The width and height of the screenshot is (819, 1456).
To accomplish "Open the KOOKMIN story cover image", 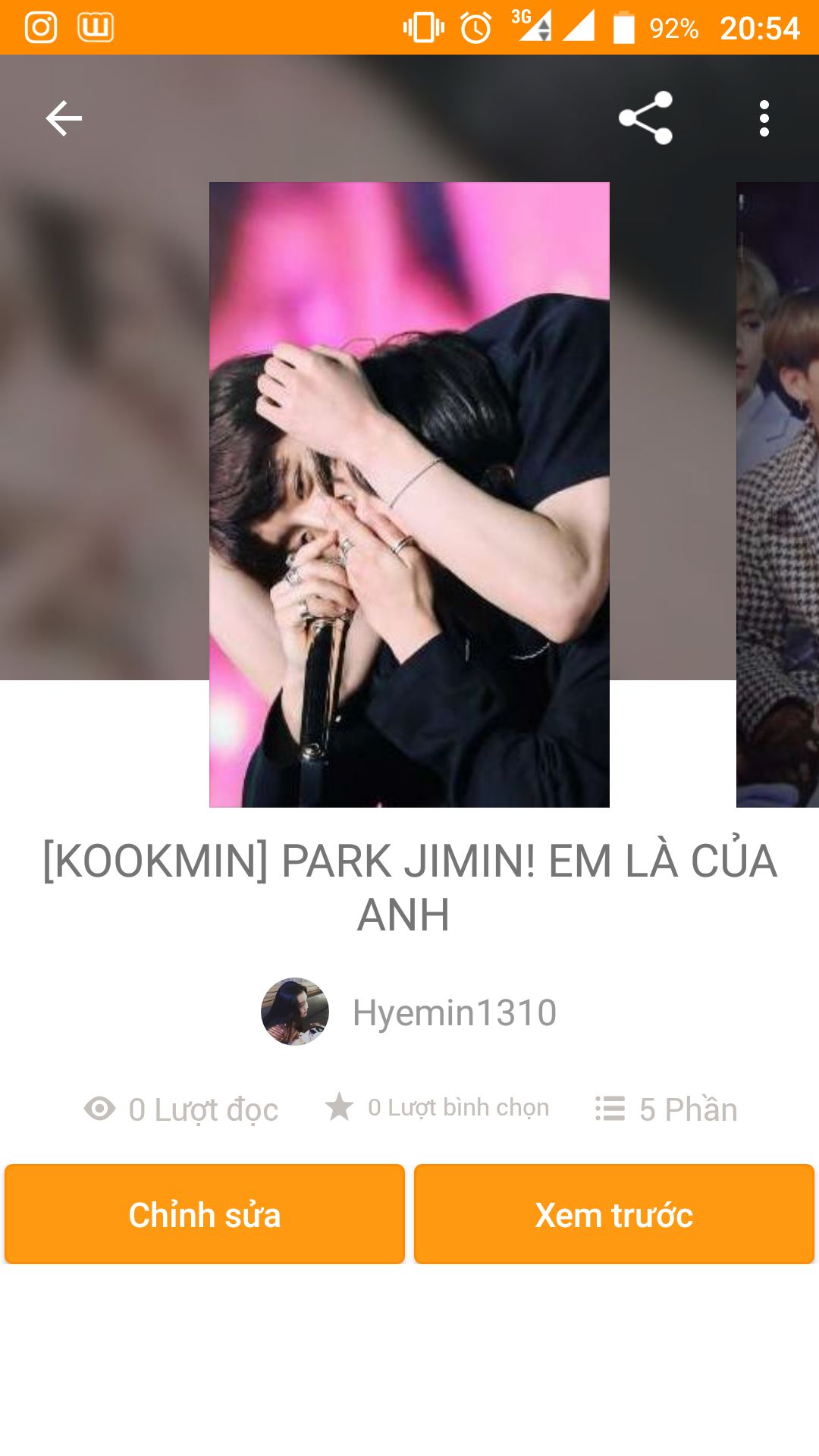I will pyautogui.click(x=409, y=494).
